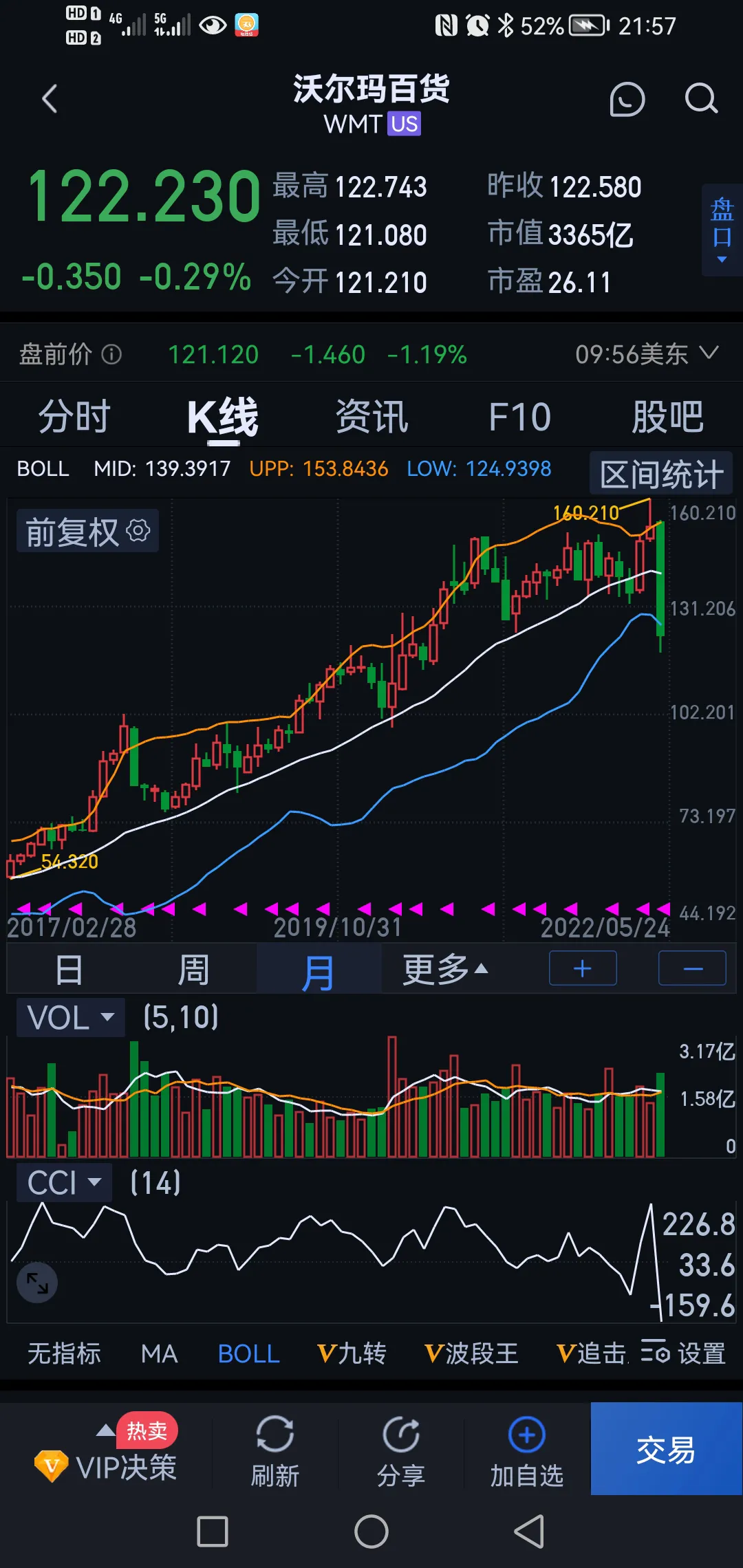
Task: Tap the 区间统计 button
Action: tap(661, 474)
